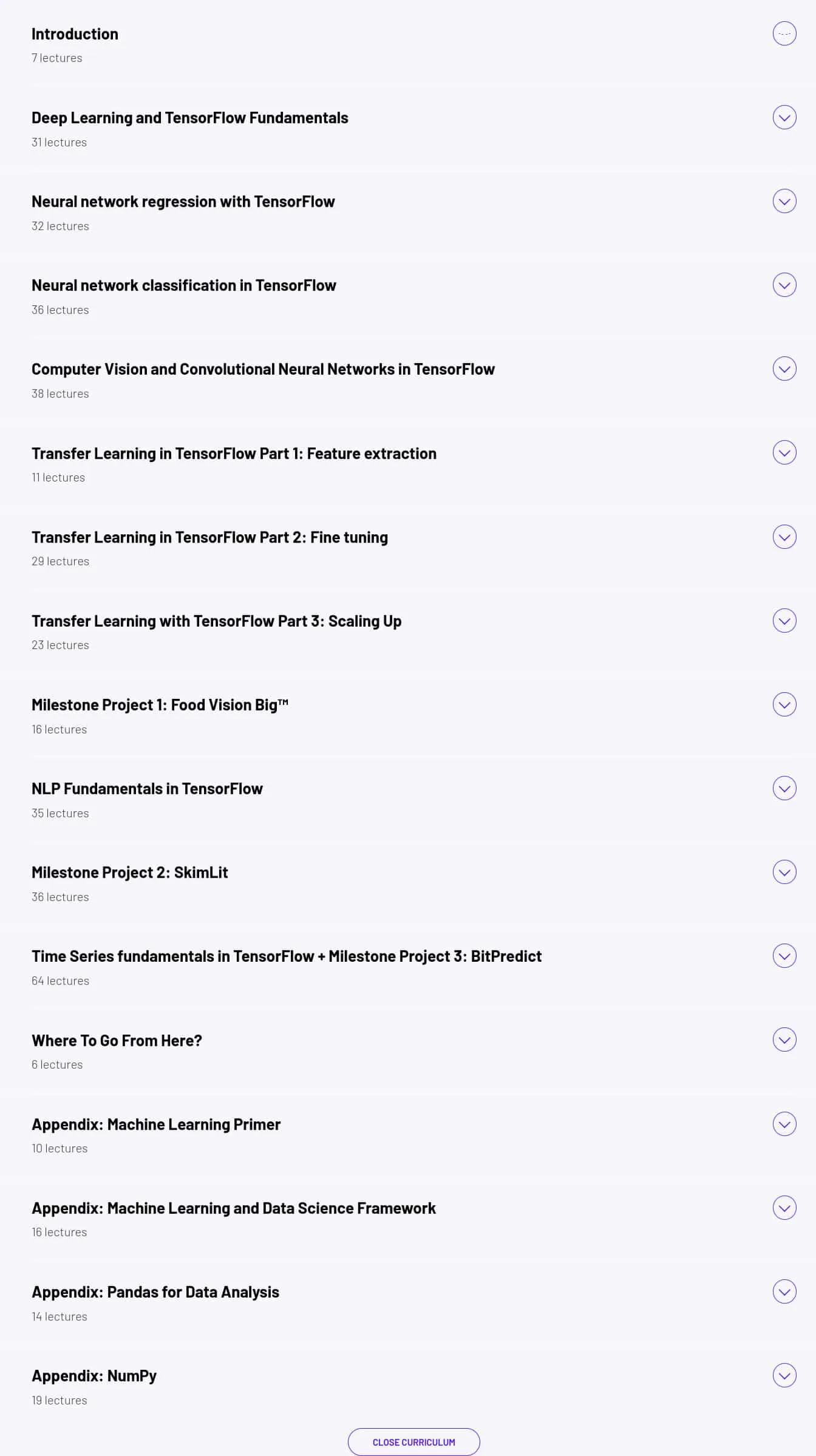Expand NLP Fundamentals in TensorFlow
816x1456 pixels.
click(x=784, y=788)
